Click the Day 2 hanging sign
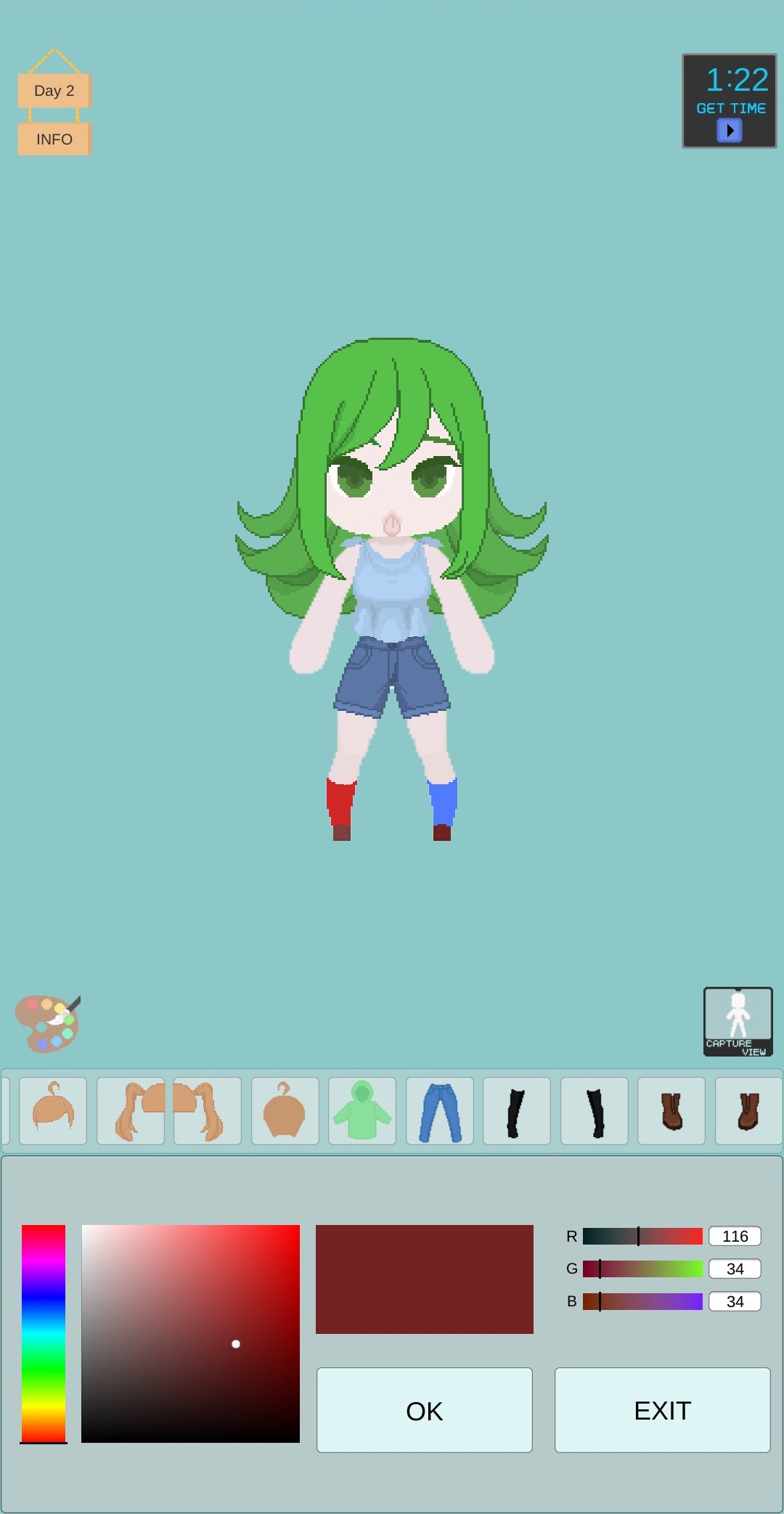 tap(54, 90)
